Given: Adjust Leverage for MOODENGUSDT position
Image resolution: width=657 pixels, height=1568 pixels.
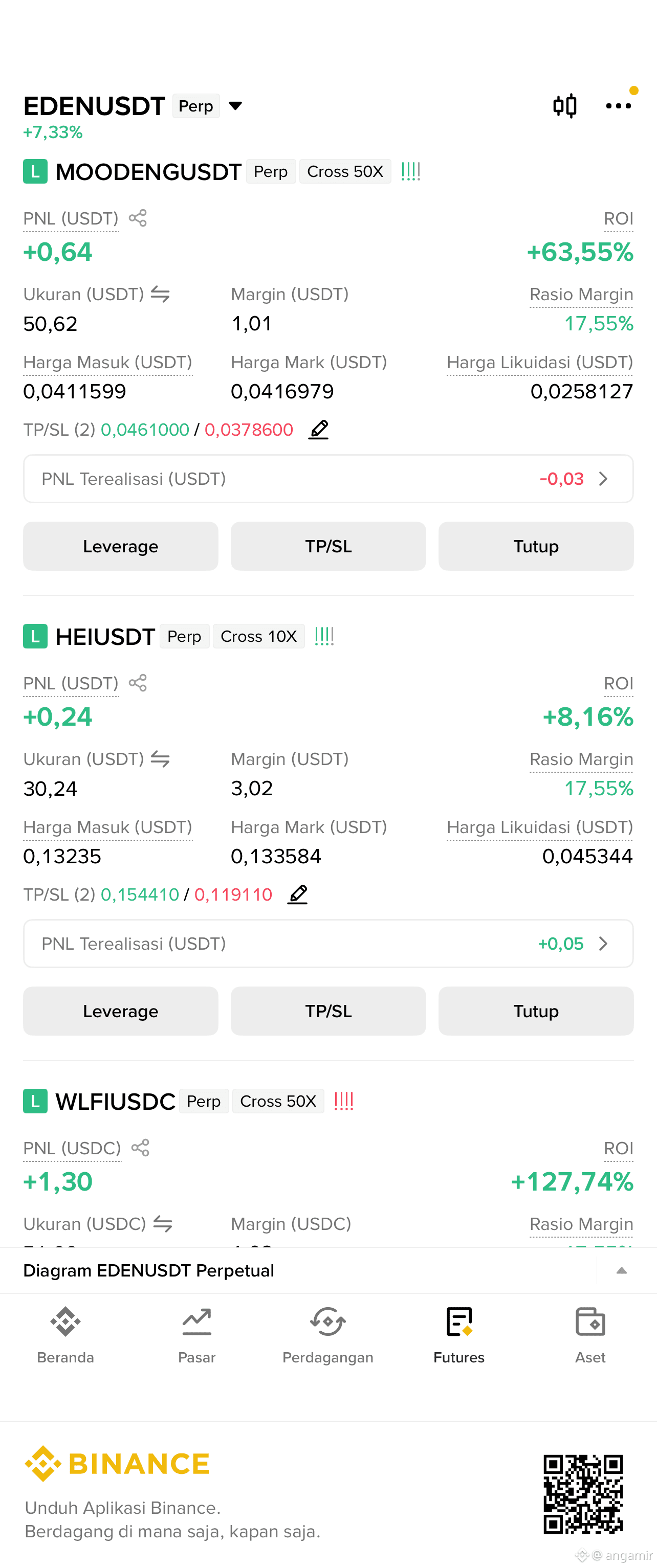Looking at the screenshot, I should (121, 546).
